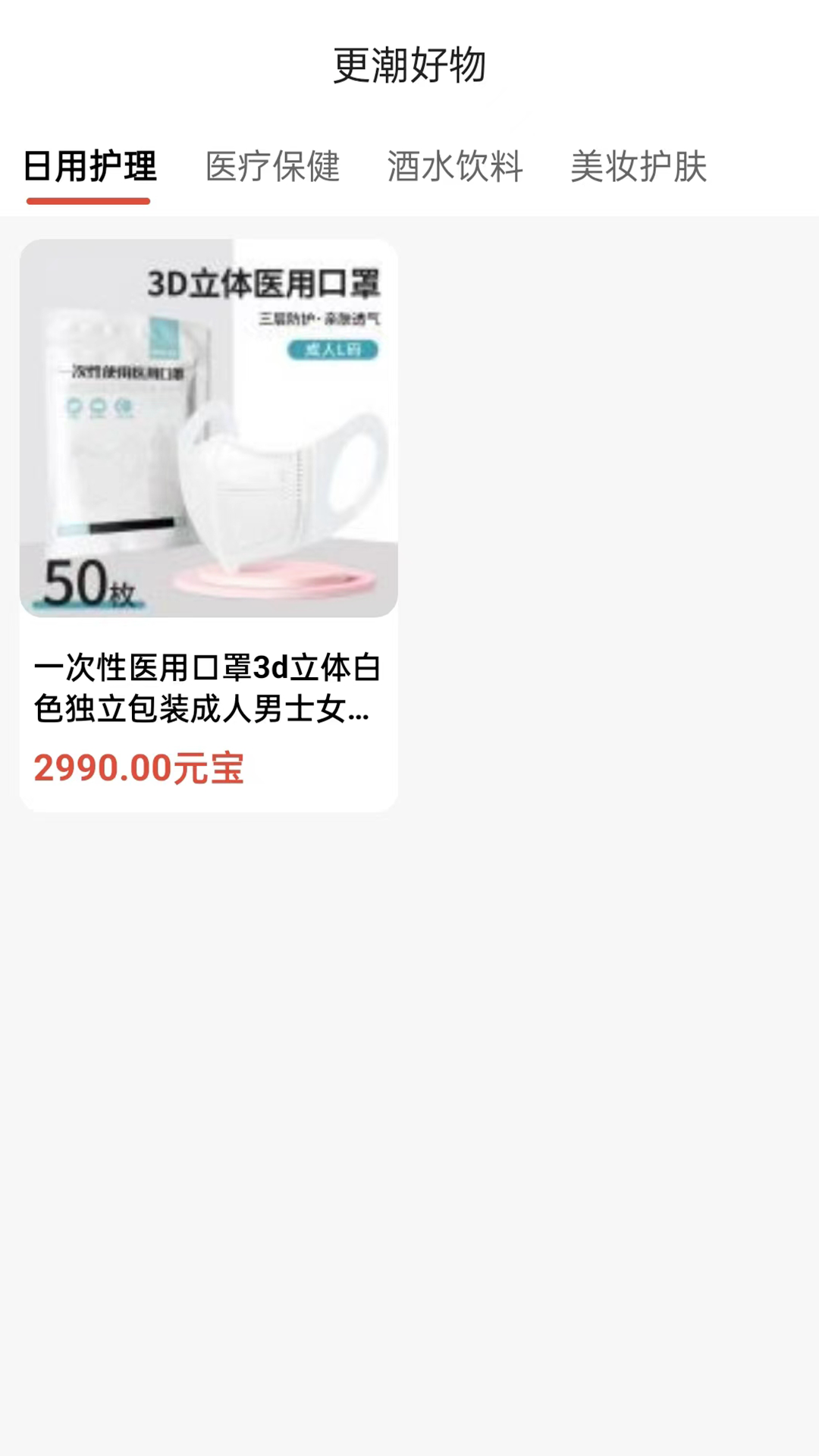Switch to the 医疗保健 tab

[273, 168]
